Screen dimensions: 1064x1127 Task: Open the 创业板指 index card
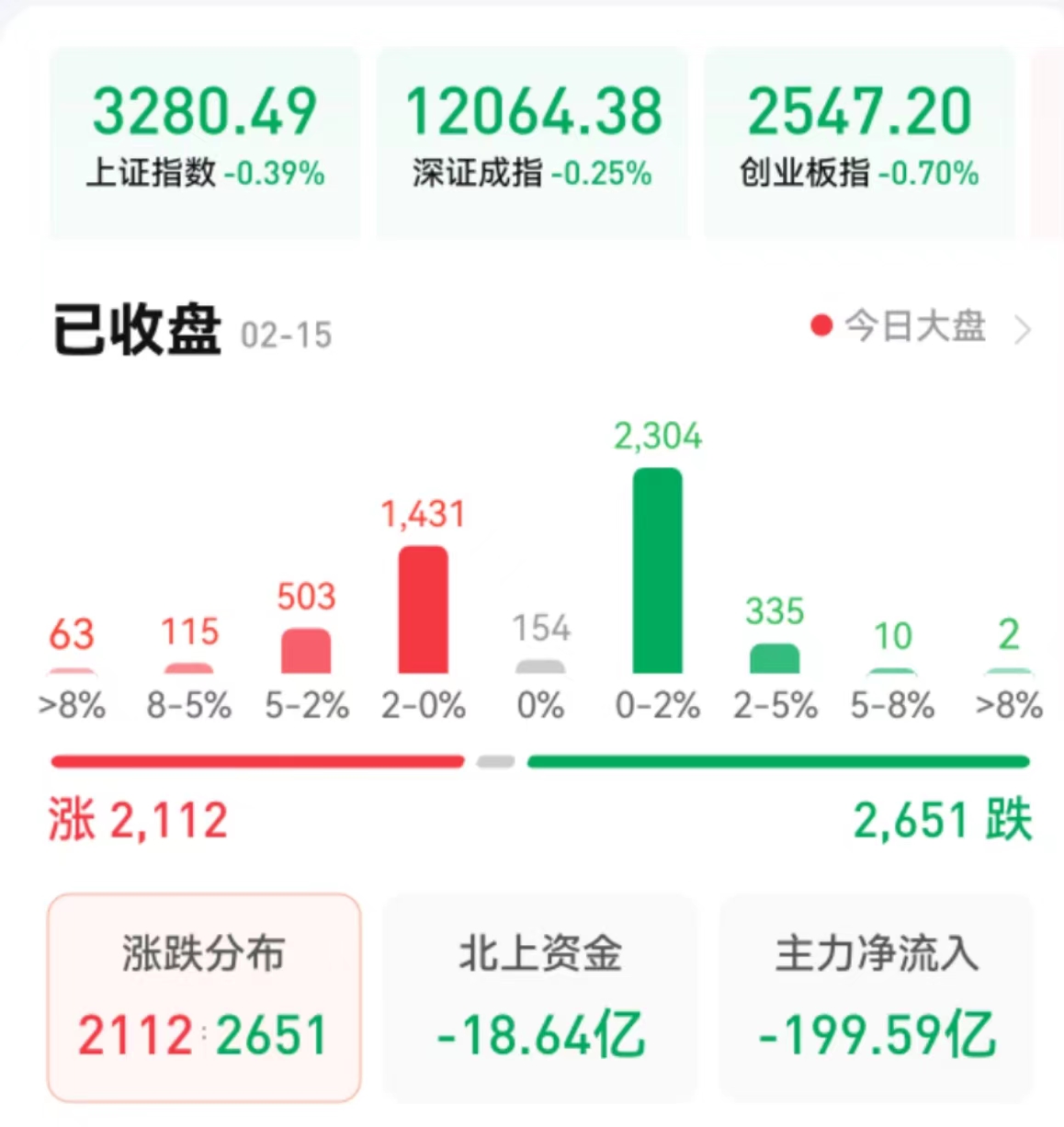[859, 138]
